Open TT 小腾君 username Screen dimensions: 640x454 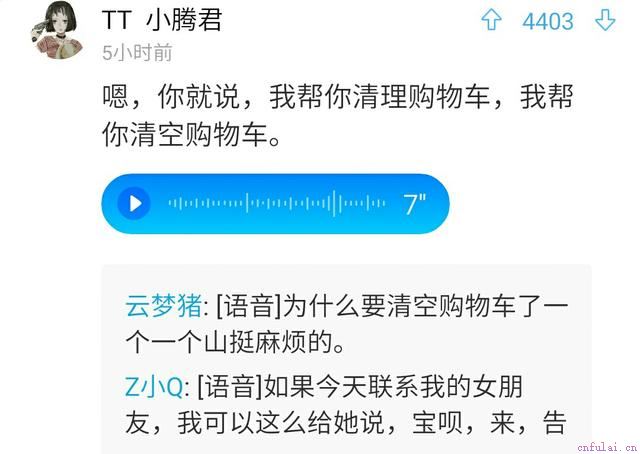161,20
